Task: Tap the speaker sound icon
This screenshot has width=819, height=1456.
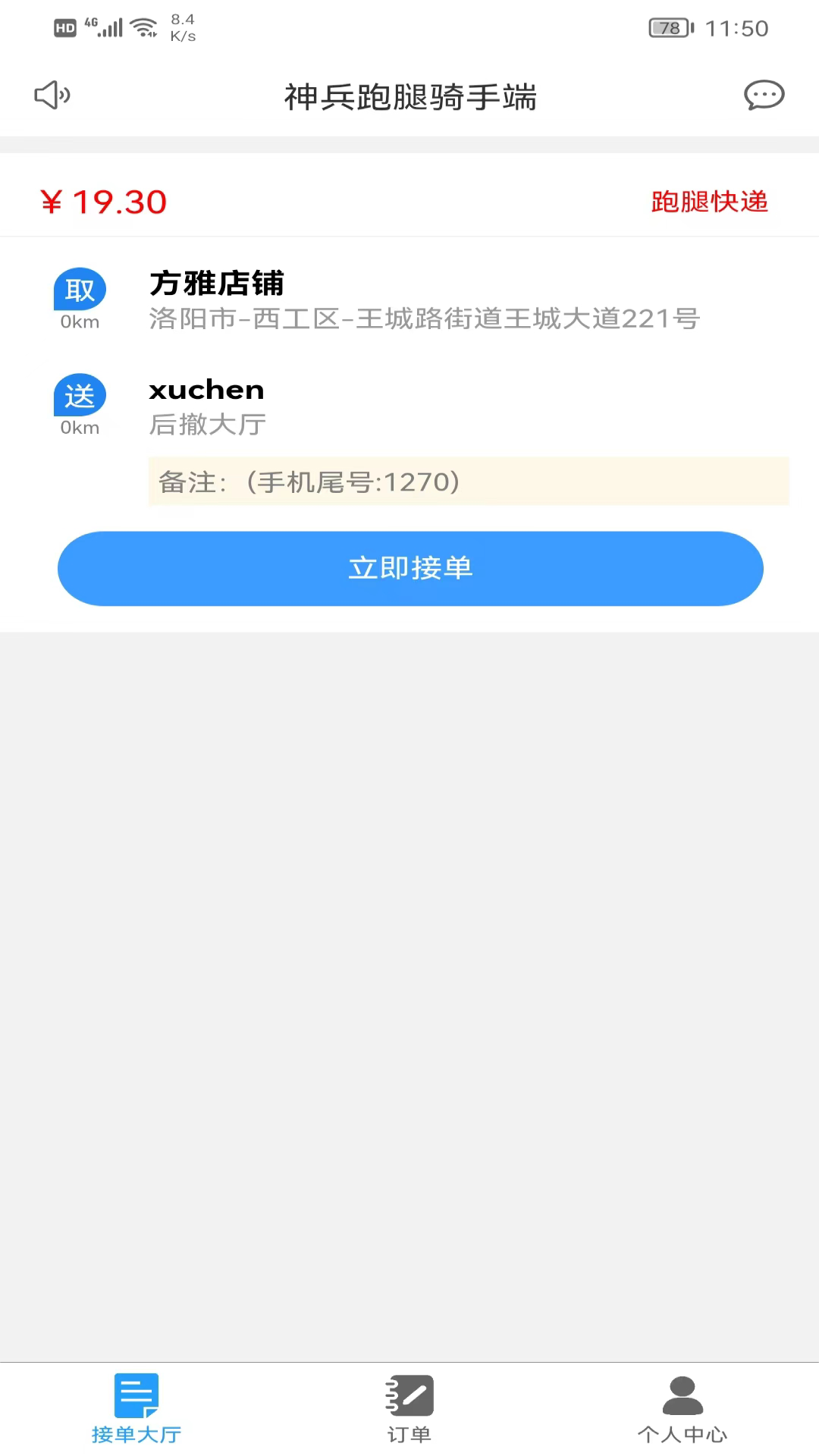Action: click(52, 96)
